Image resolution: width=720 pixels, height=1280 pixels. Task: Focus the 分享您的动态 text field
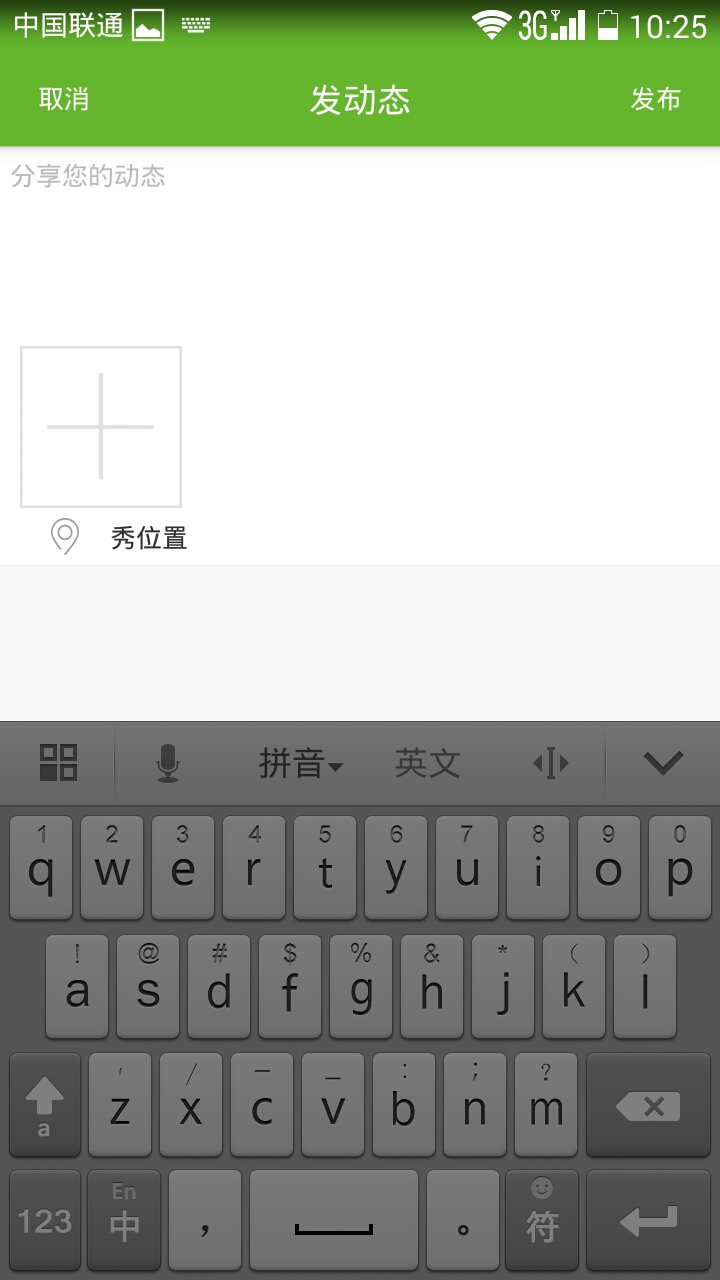360,240
